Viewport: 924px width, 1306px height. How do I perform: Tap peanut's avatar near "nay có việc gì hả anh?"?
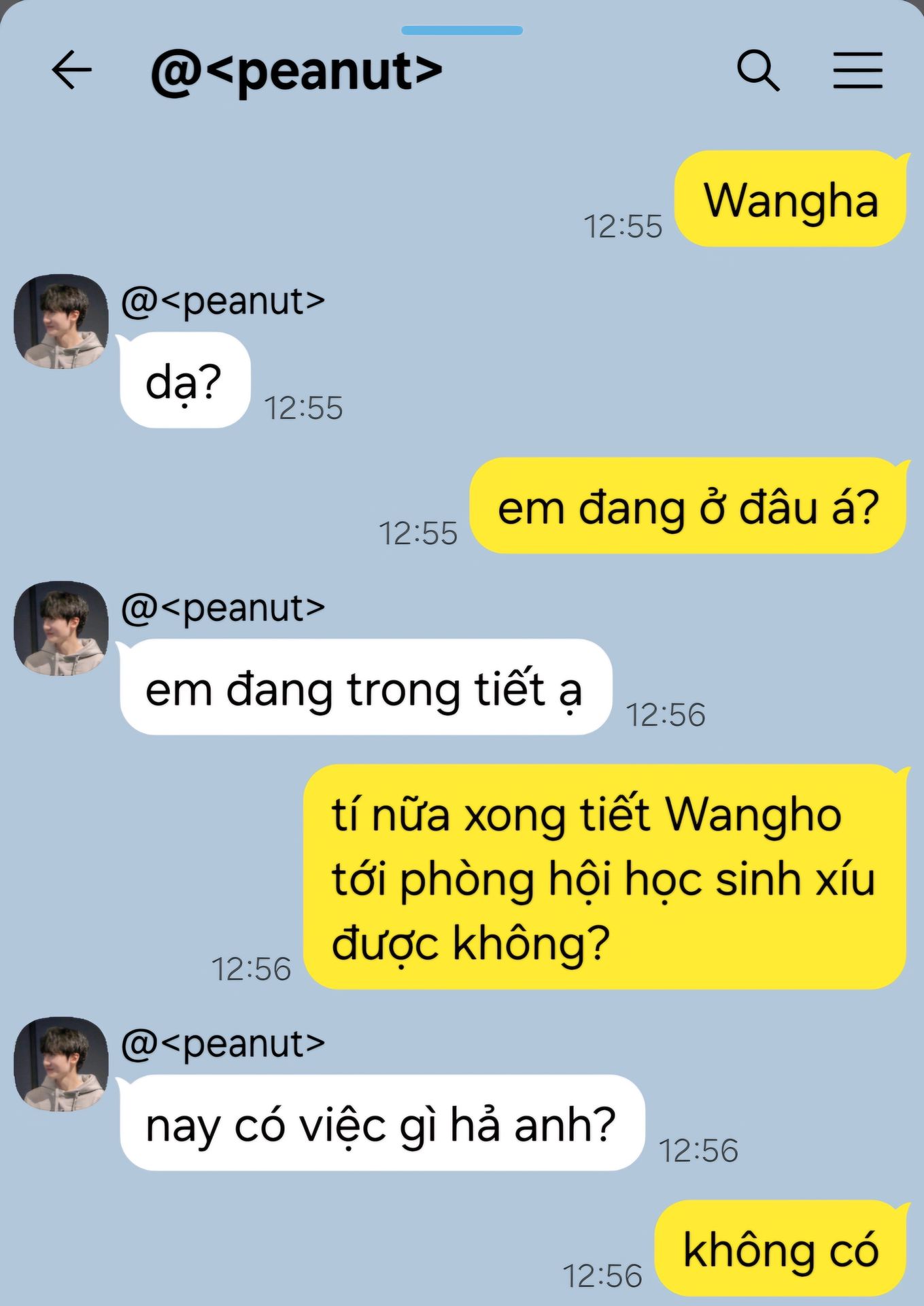click(61, 1064)
